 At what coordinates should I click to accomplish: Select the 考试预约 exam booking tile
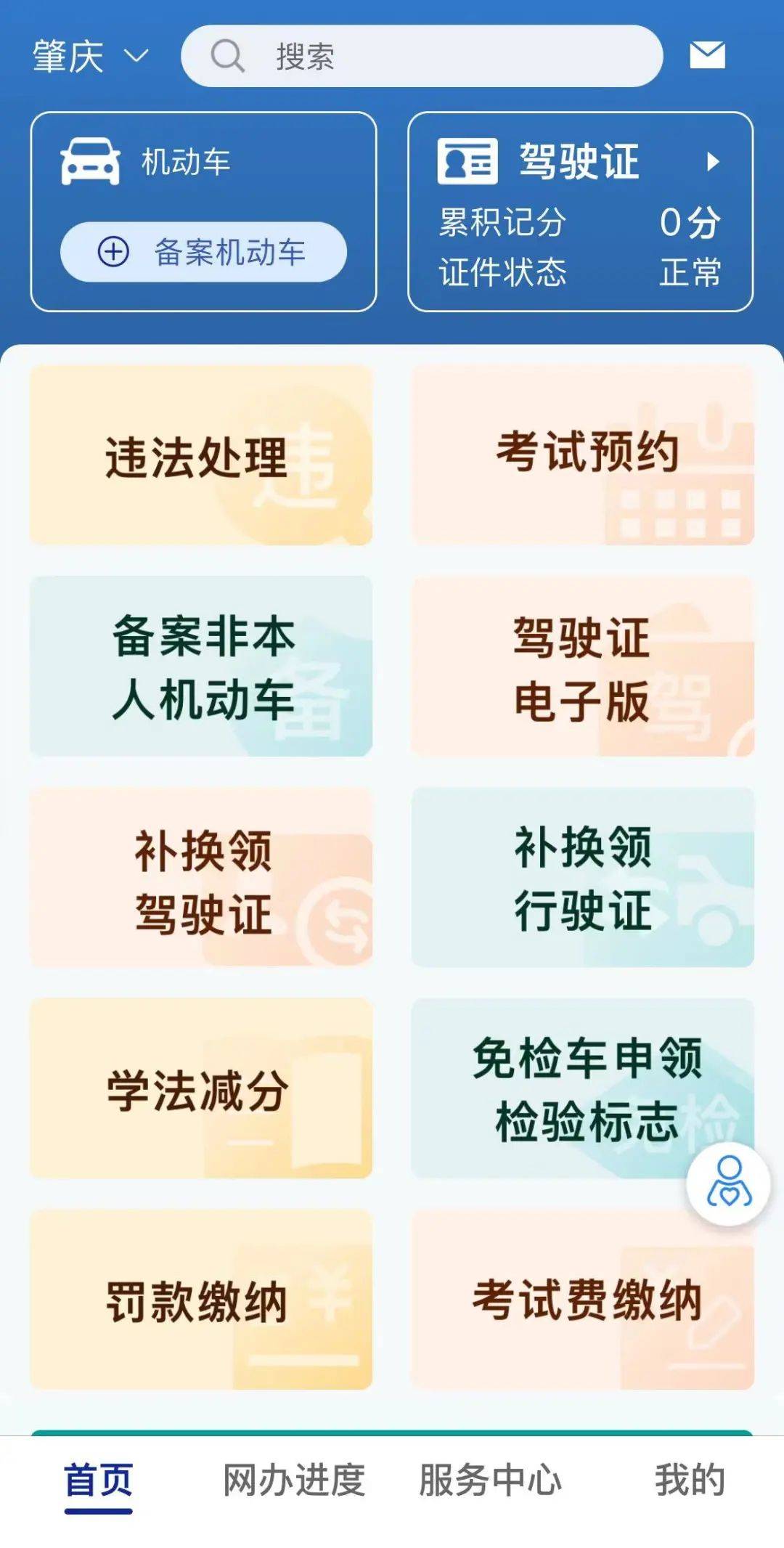582,456
